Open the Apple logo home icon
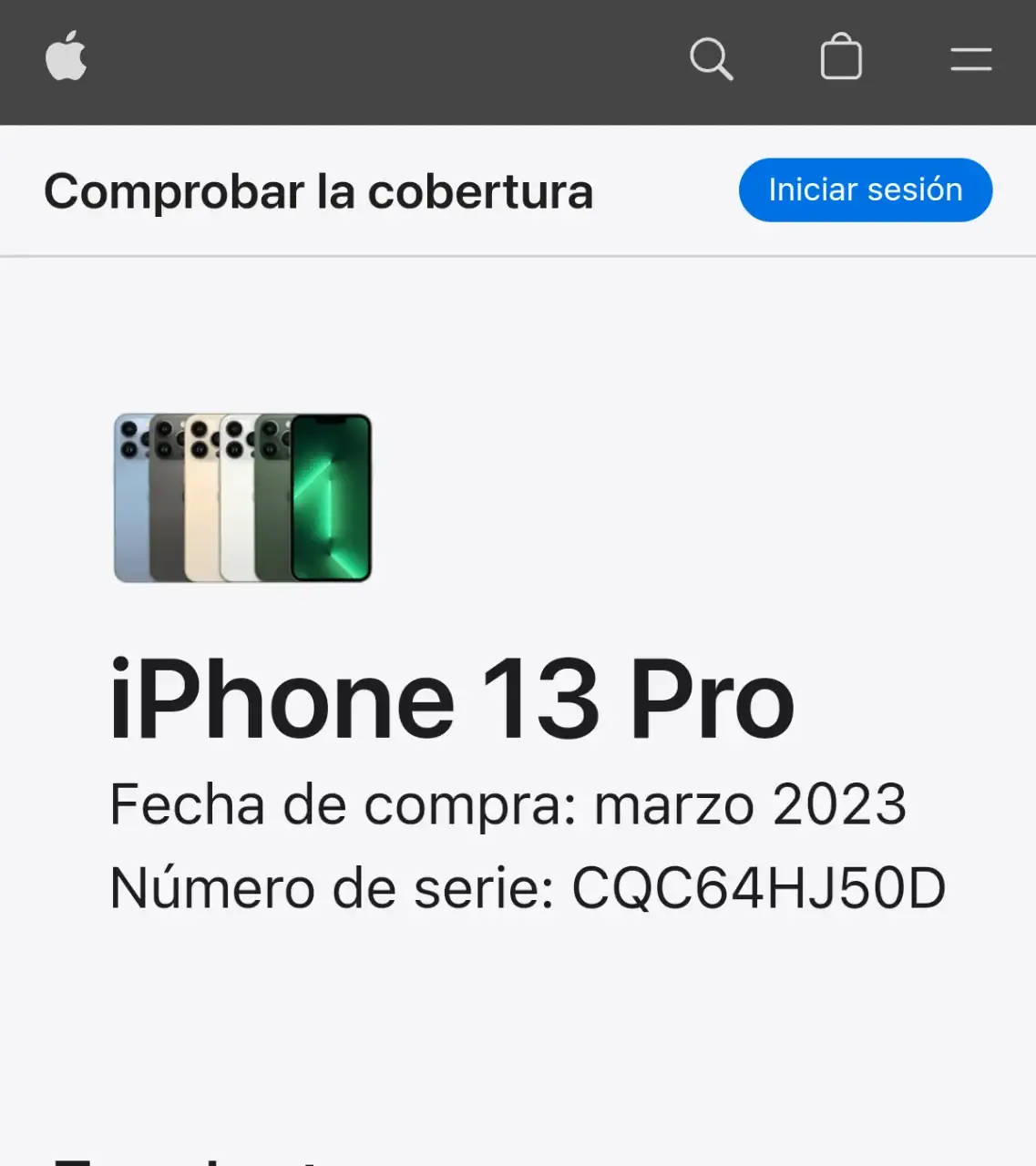Image resolution: width=1036 pixels, height=1166 pixels. 67,57
